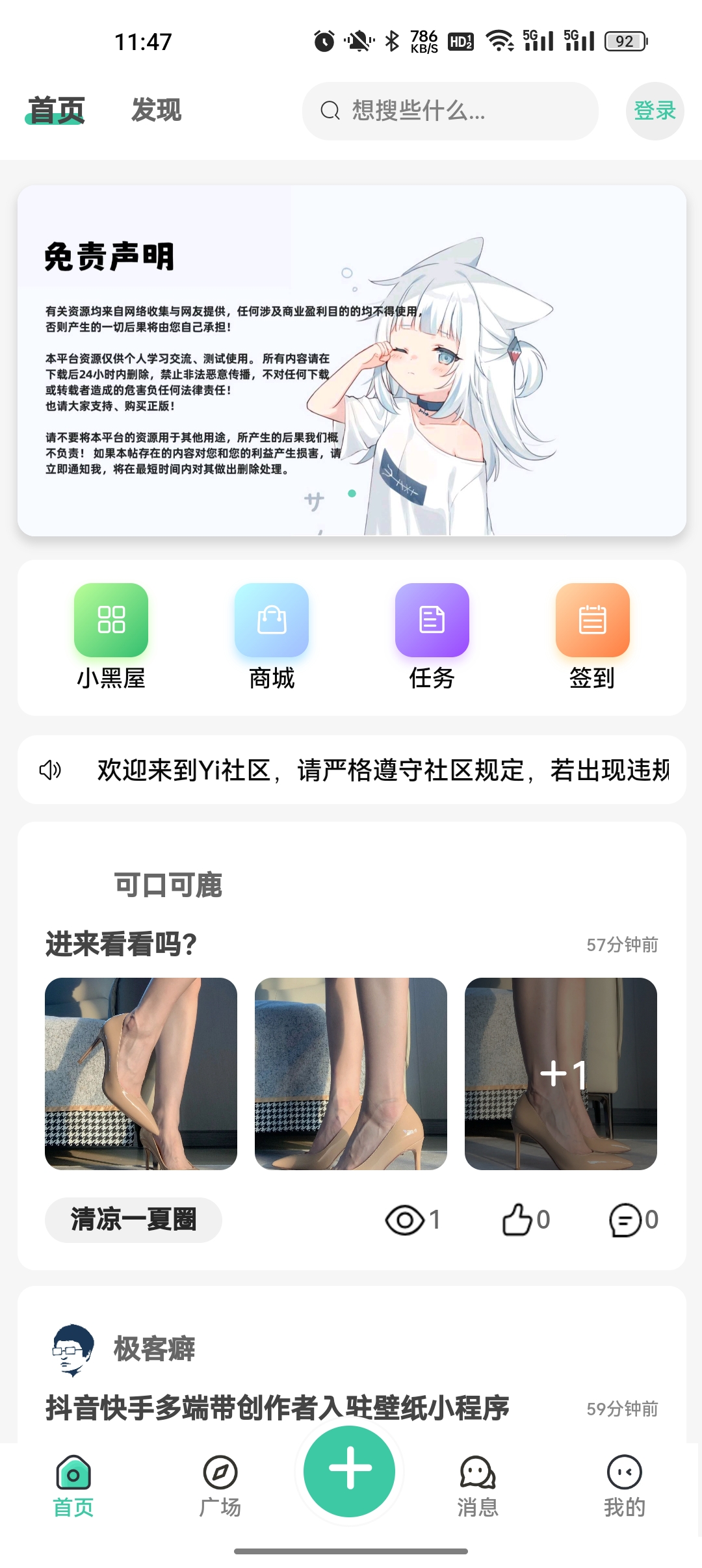Image resolution: width=702 pixels, height=1568 pixels.
Task: Create a new post with the plus button
Action: point(350,1469)
